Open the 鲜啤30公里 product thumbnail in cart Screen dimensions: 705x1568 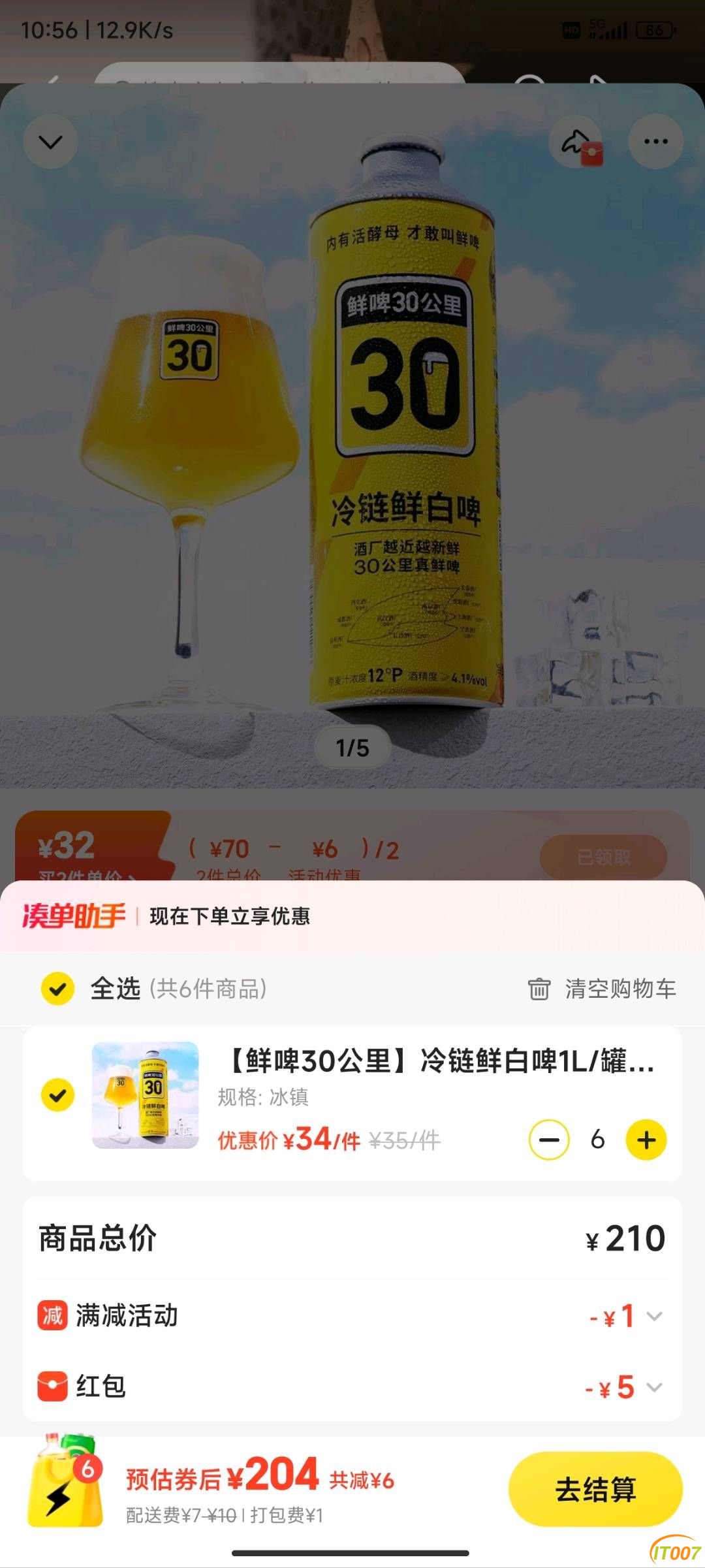pos(146,1095)
